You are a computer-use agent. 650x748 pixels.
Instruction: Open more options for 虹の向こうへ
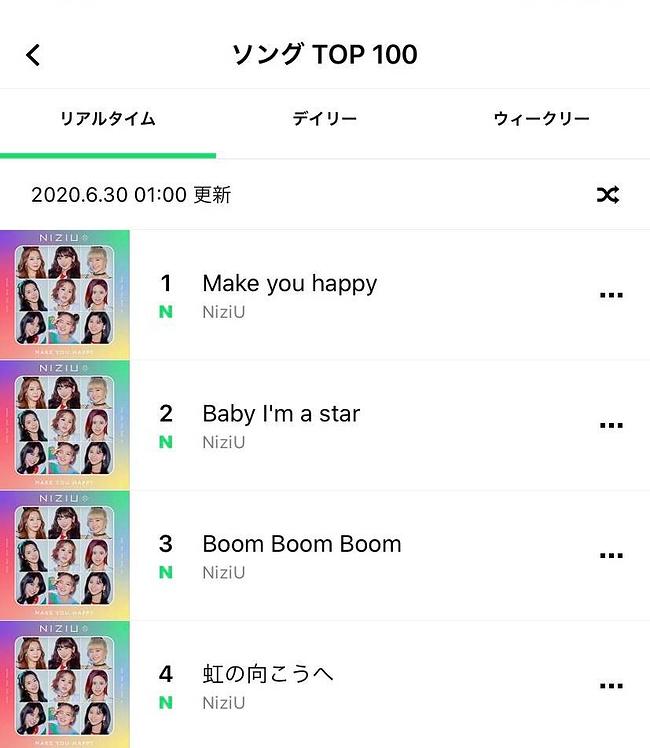610,685
